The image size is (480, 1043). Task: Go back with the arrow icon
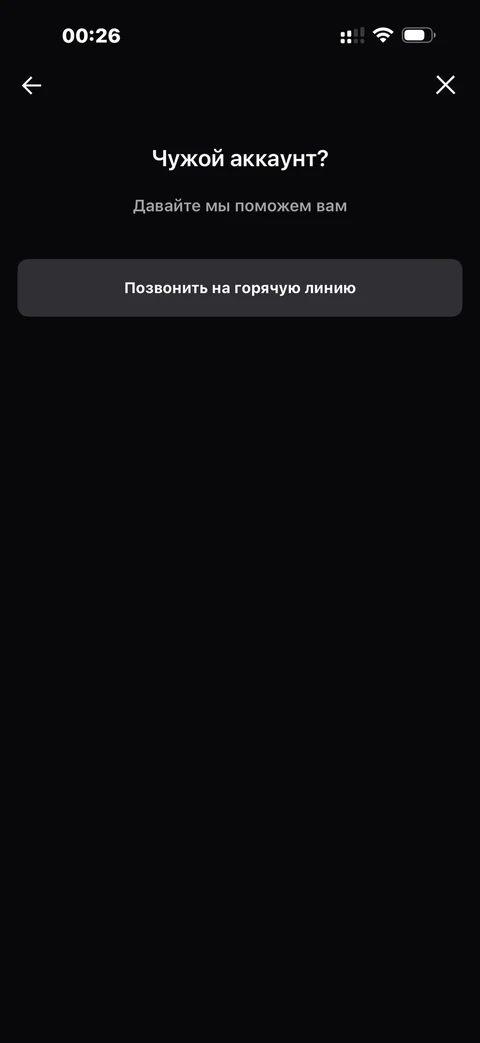(31, 85)
